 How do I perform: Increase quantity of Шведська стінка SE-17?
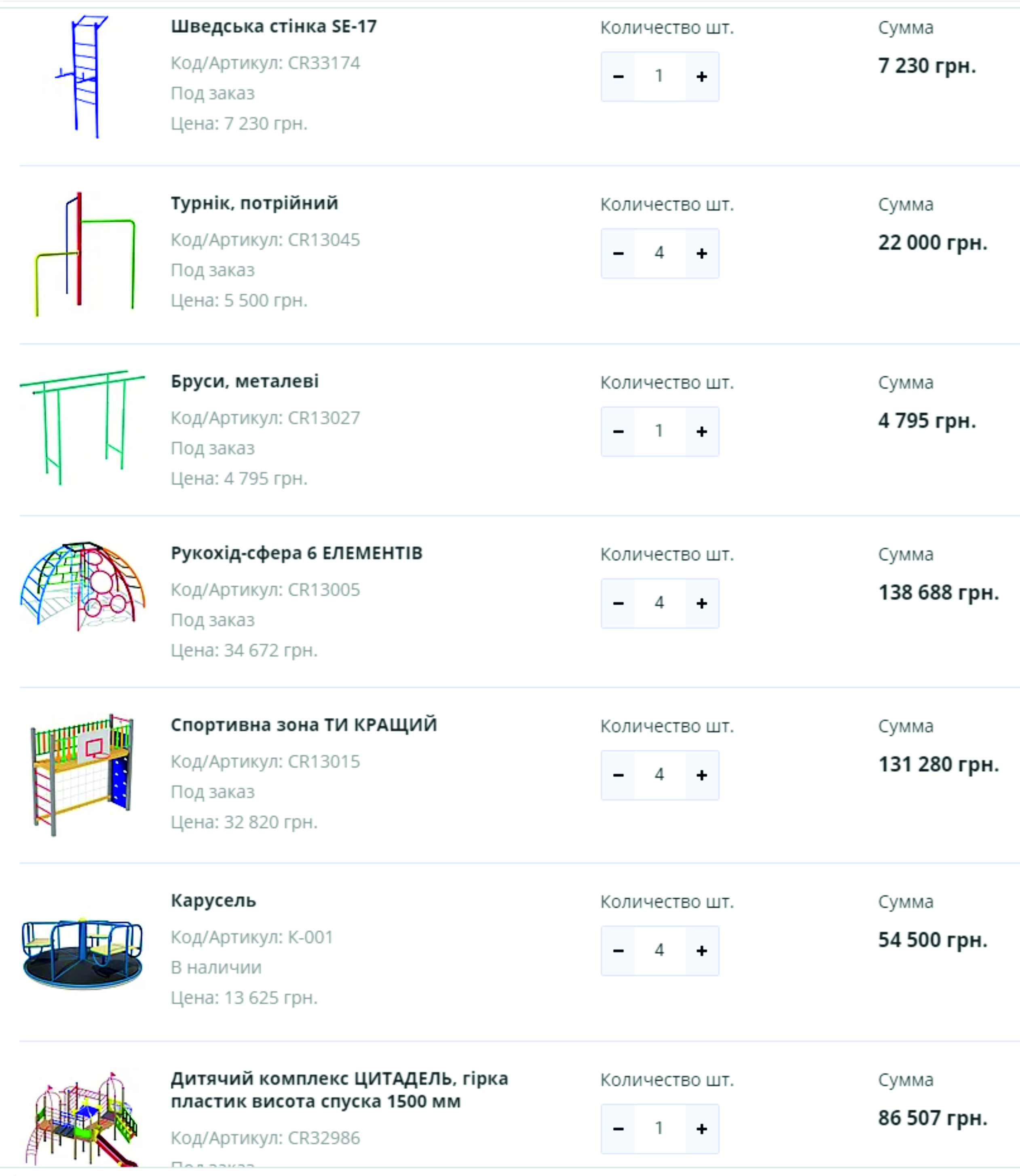tap(701, 77)
